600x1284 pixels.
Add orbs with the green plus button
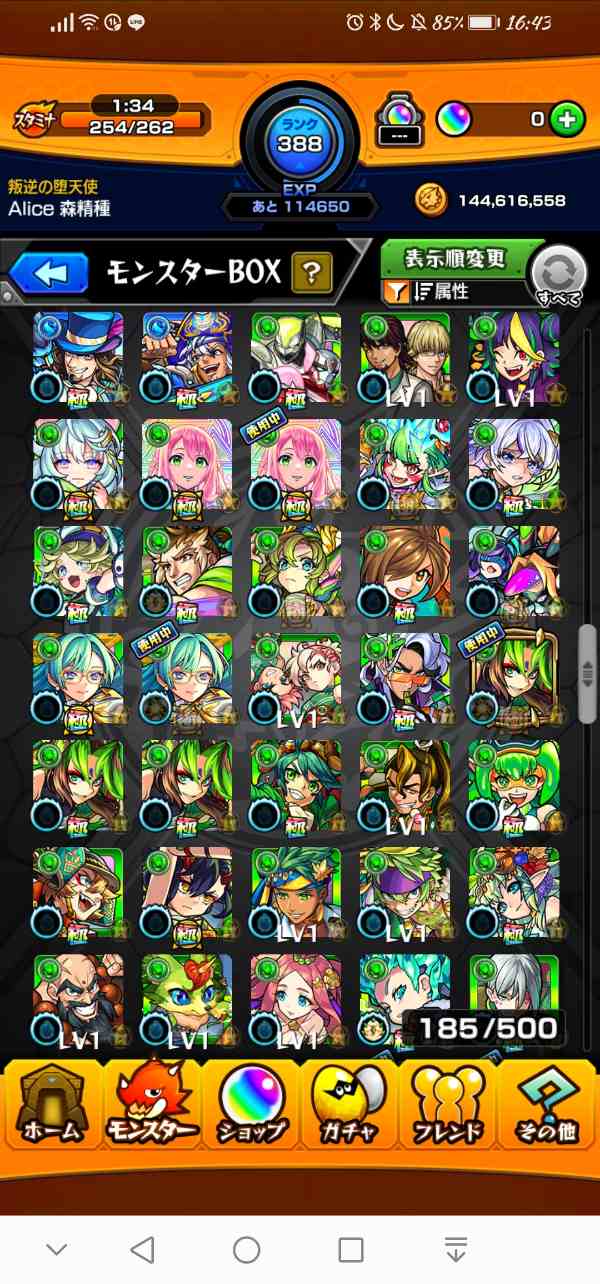(x=567, y=119)
